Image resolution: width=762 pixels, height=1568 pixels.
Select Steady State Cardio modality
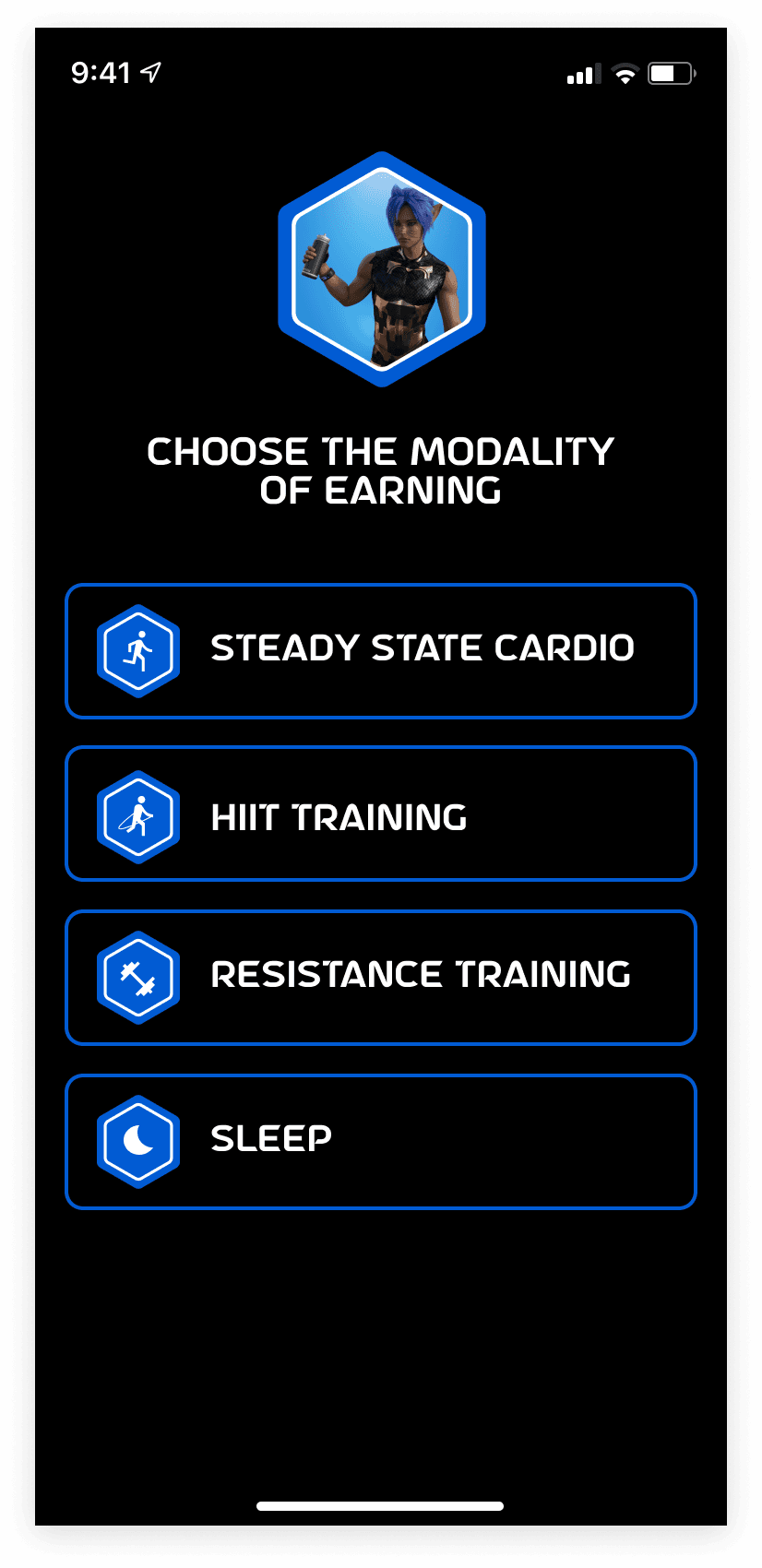[380, 650]
